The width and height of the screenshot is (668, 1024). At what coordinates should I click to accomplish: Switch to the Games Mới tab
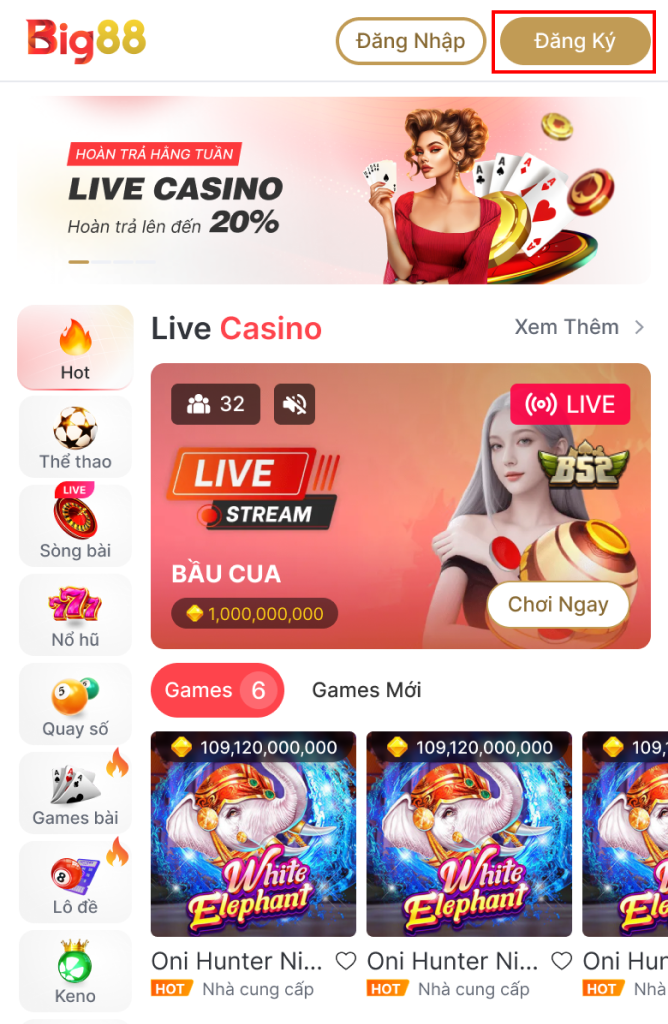click(366, 690)
